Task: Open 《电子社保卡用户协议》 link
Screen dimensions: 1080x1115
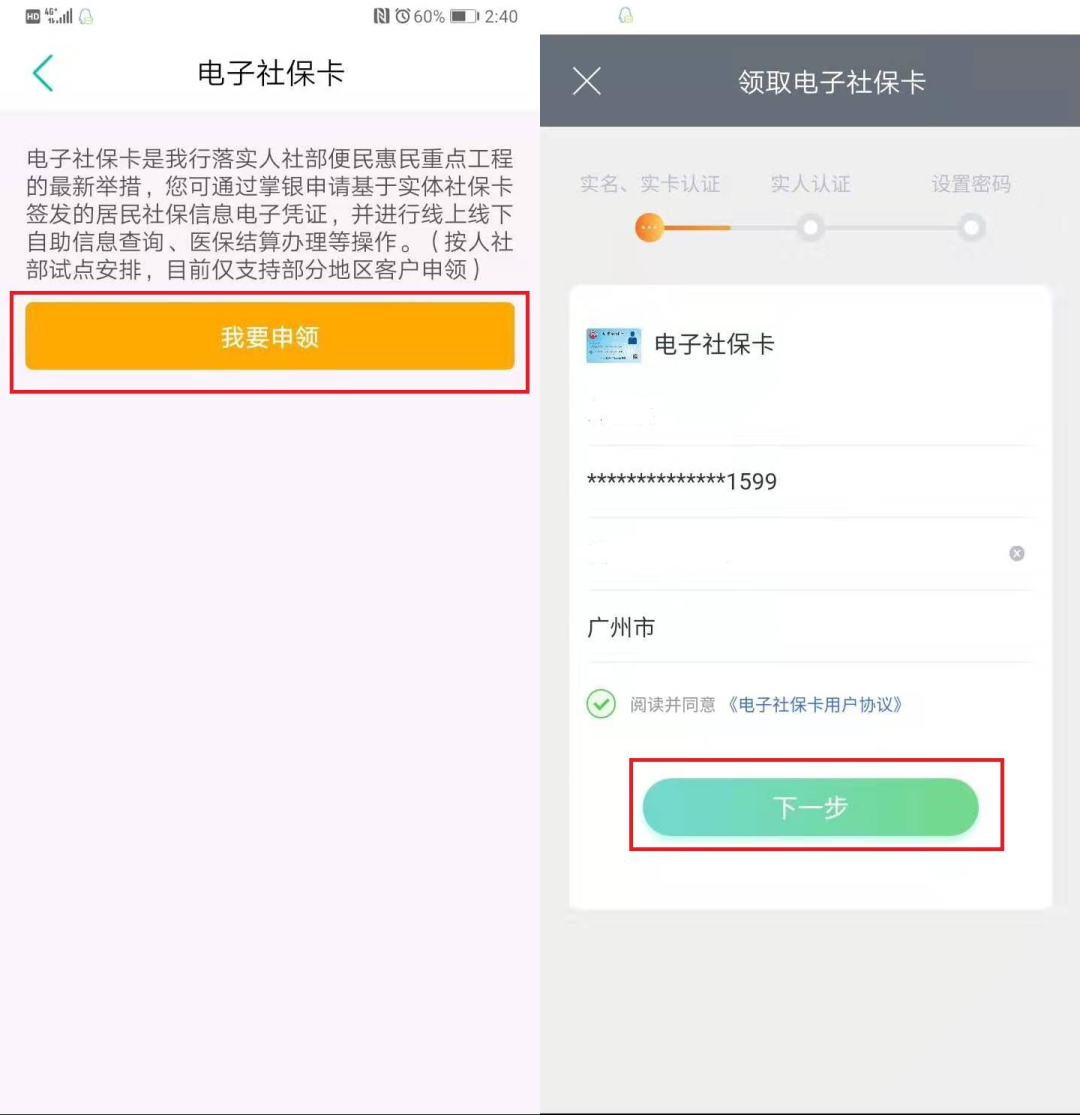Action: tap(815, 704)
